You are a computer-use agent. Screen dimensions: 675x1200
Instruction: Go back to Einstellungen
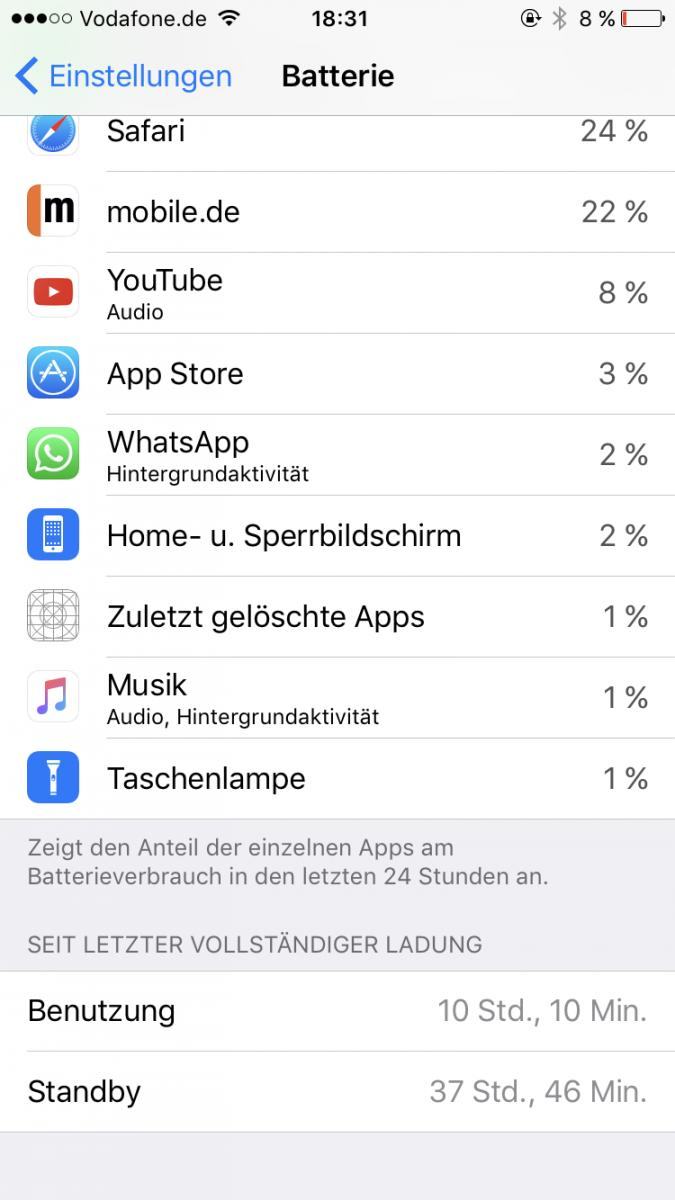pos(123,76)
